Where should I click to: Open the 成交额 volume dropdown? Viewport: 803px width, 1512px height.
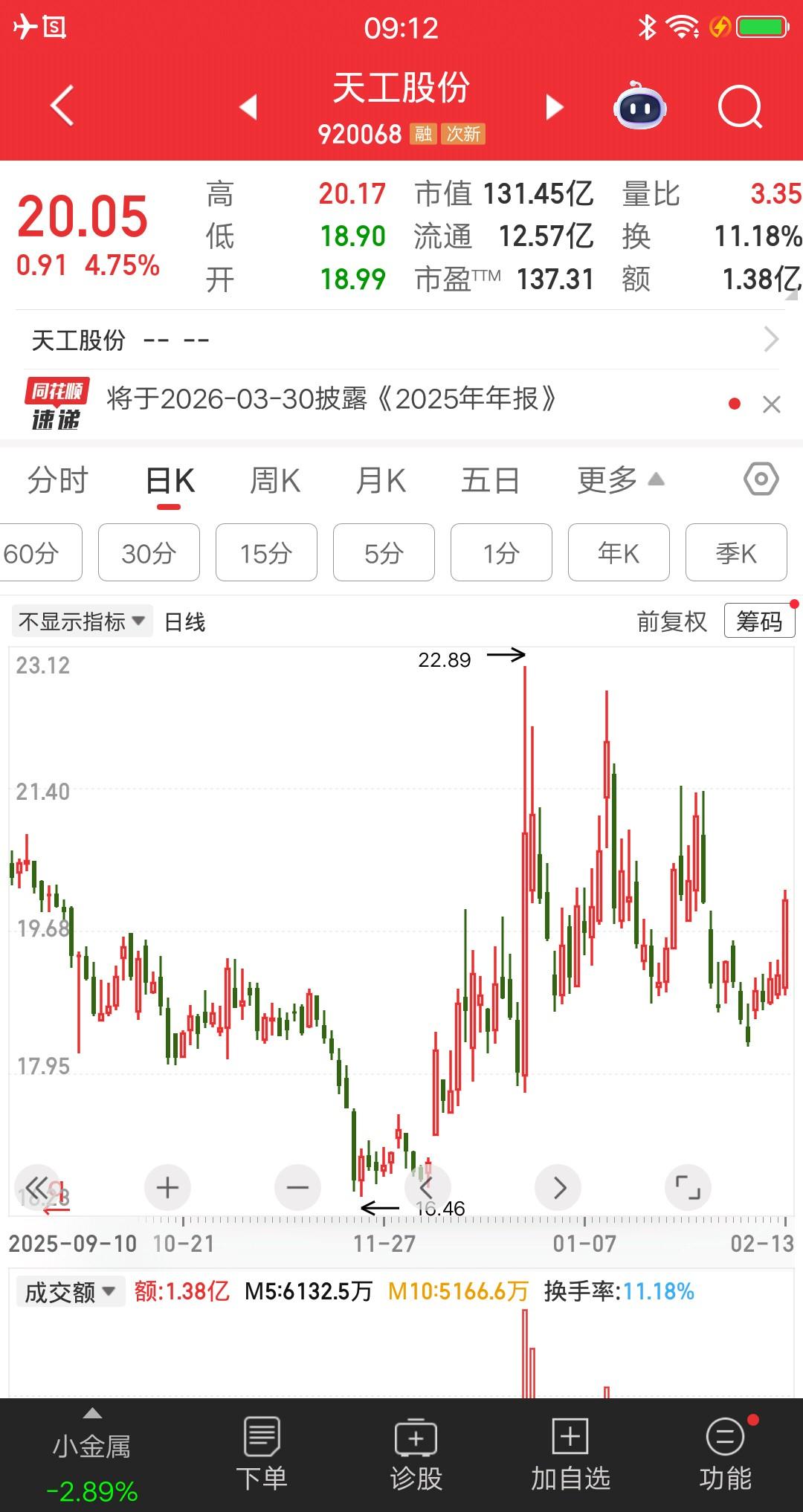click(71, 1291)
